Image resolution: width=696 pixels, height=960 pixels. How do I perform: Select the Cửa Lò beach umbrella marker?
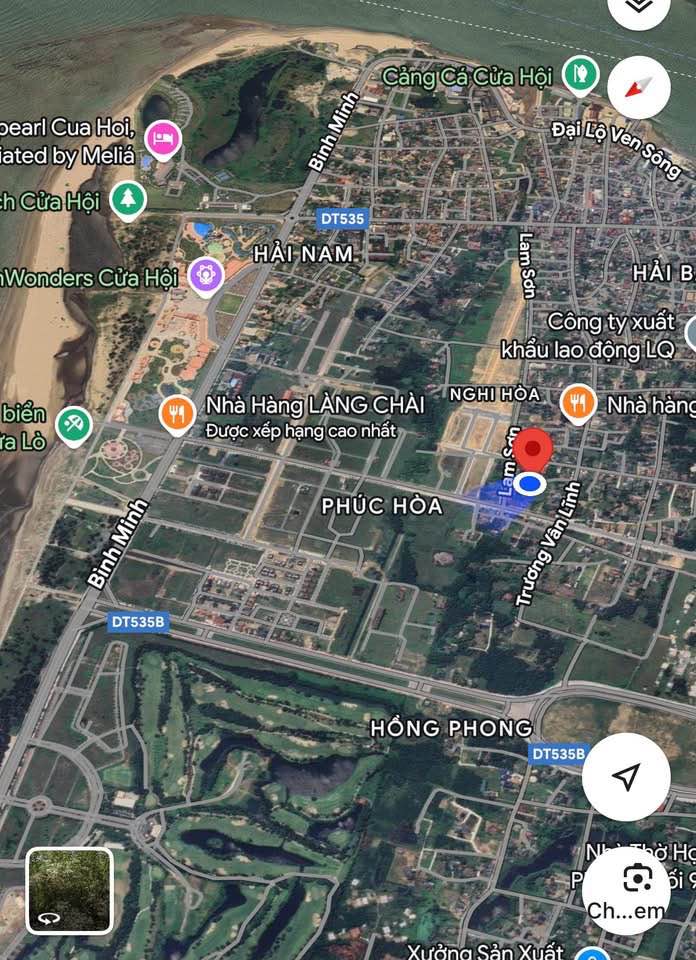(74, 426)
